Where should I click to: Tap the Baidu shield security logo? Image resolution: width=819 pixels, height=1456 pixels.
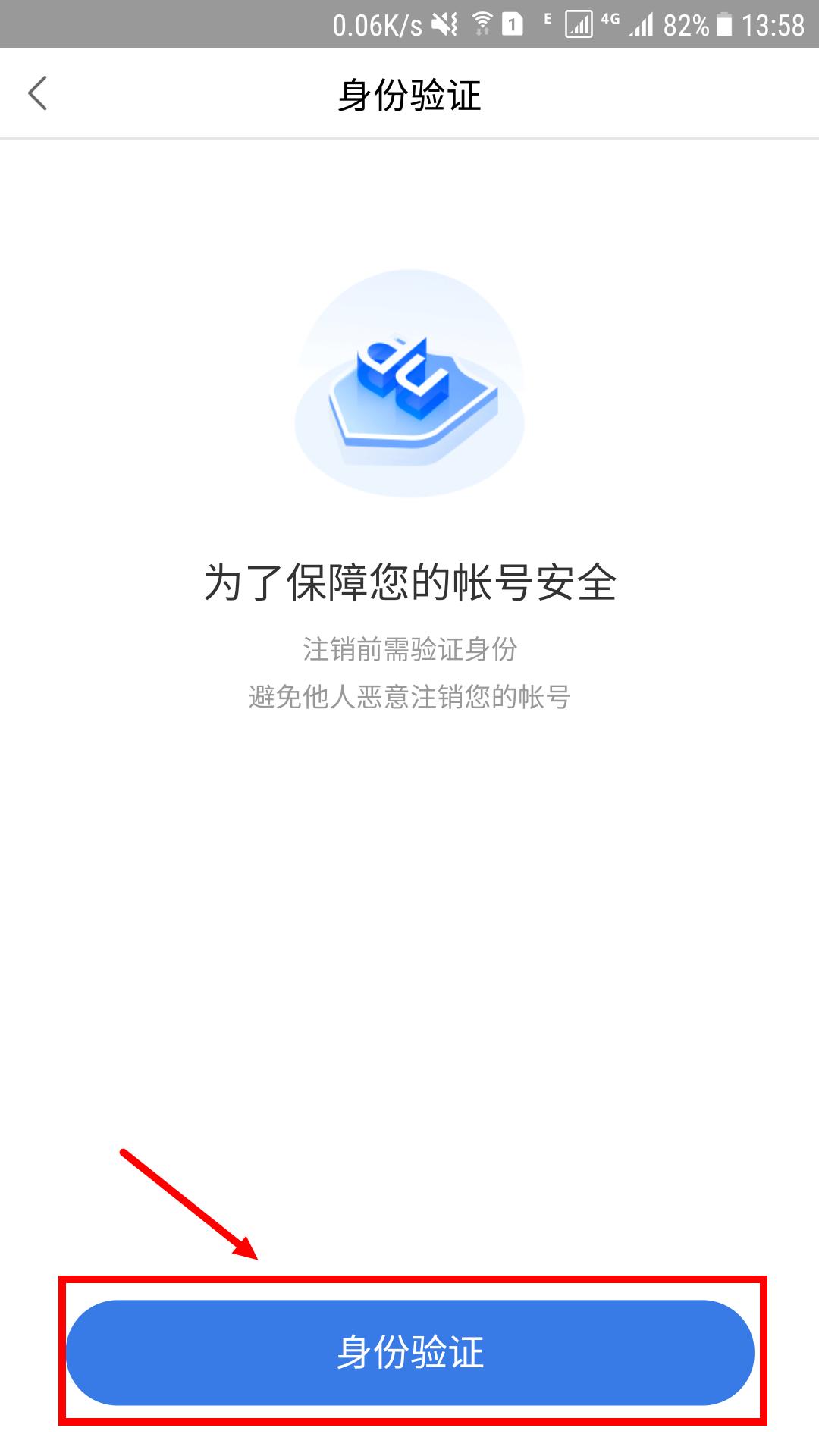pos(409,379)
